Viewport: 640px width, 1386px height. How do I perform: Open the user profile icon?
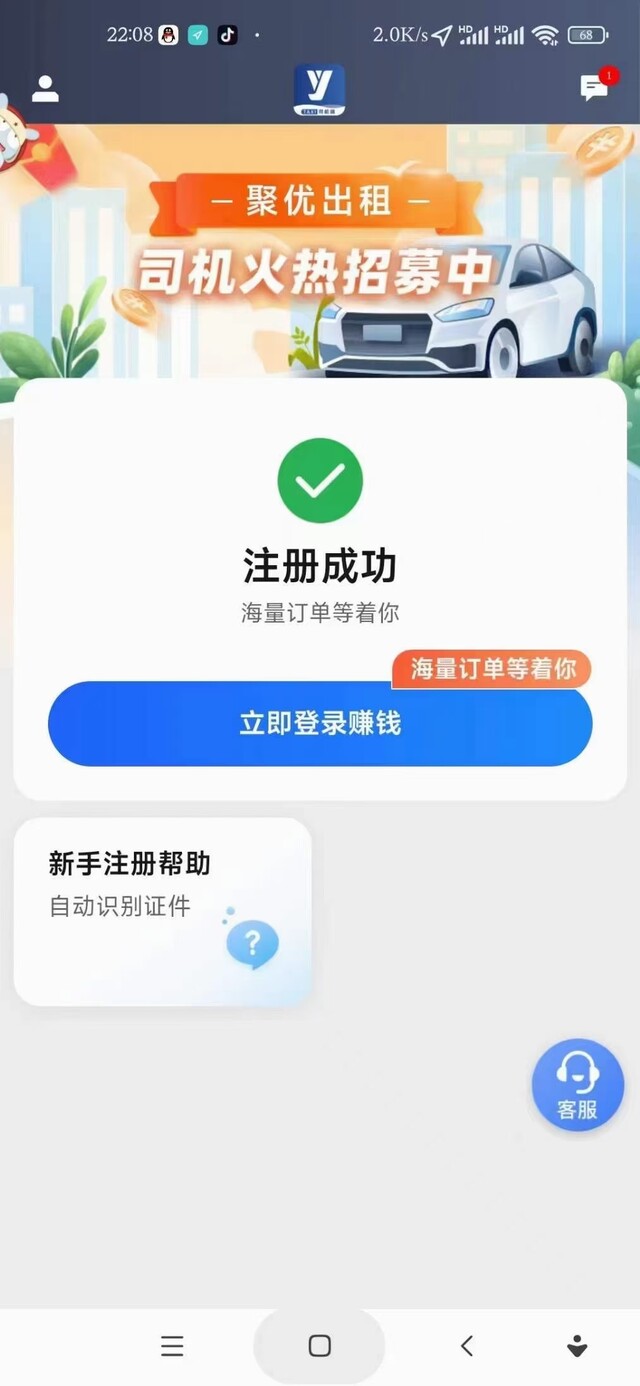tap(45, 89)
